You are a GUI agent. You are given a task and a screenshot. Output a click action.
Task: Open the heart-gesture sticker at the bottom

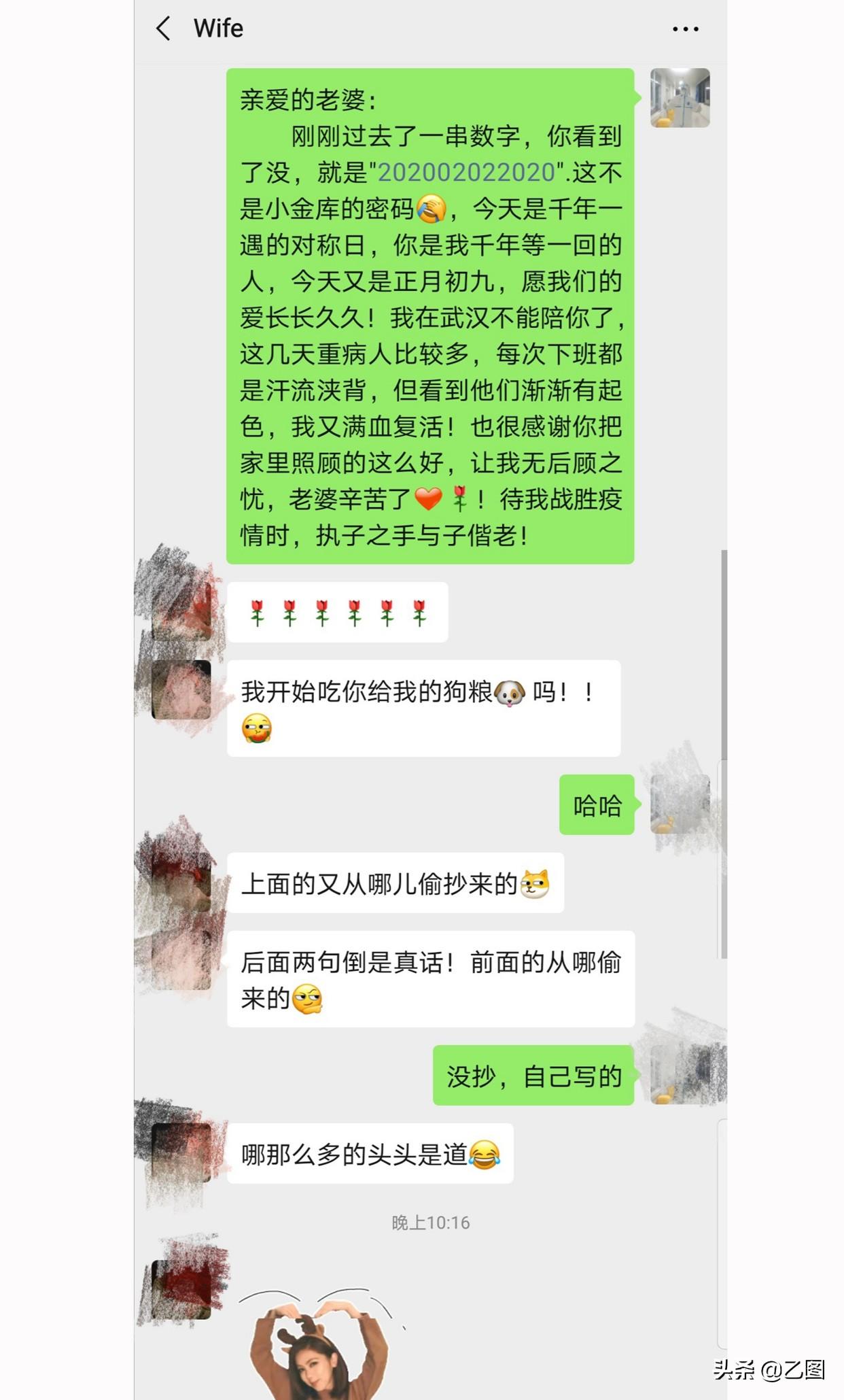(321, 1344)
